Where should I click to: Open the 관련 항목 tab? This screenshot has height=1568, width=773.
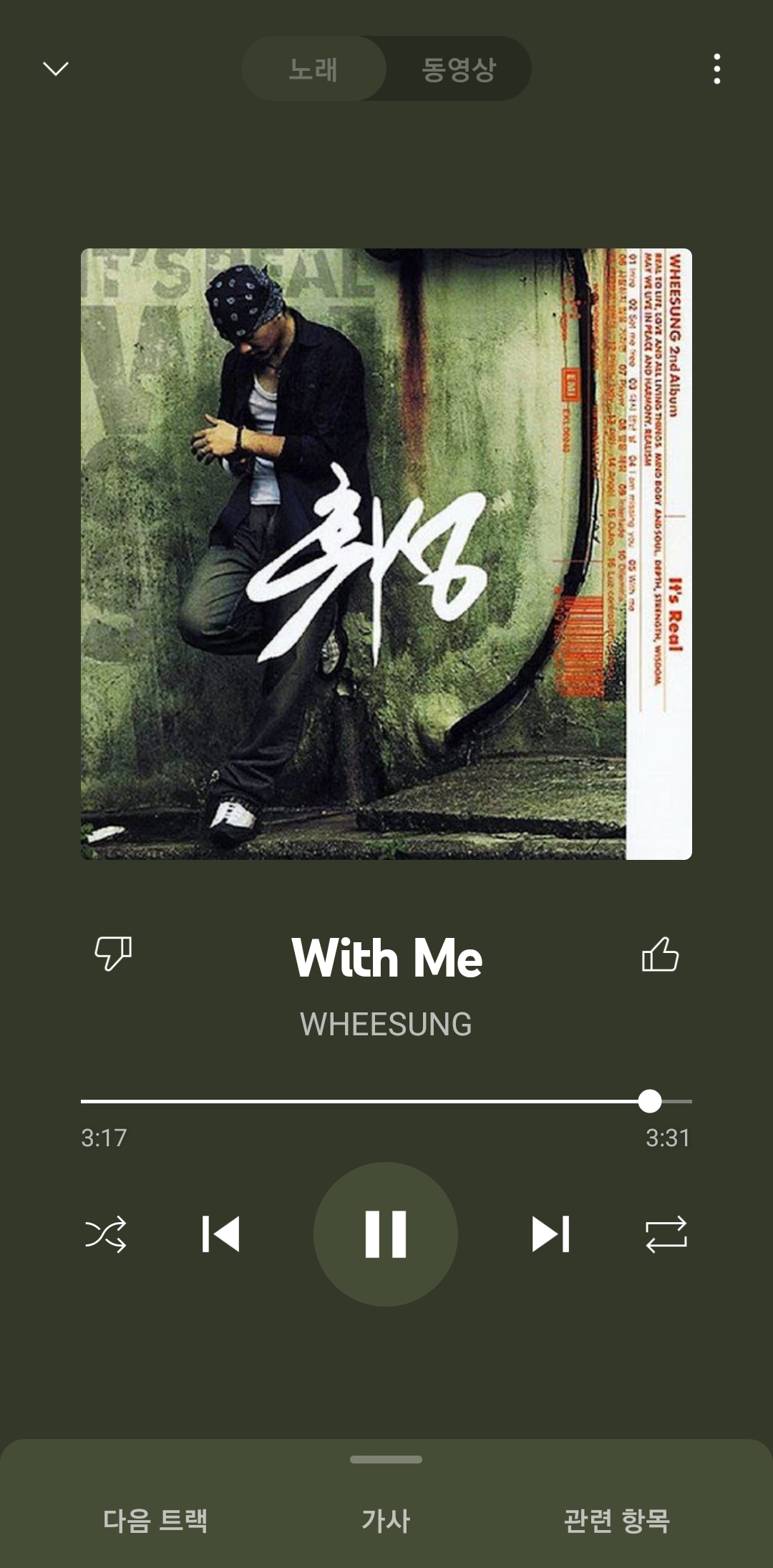click(x=616, y=1520)
